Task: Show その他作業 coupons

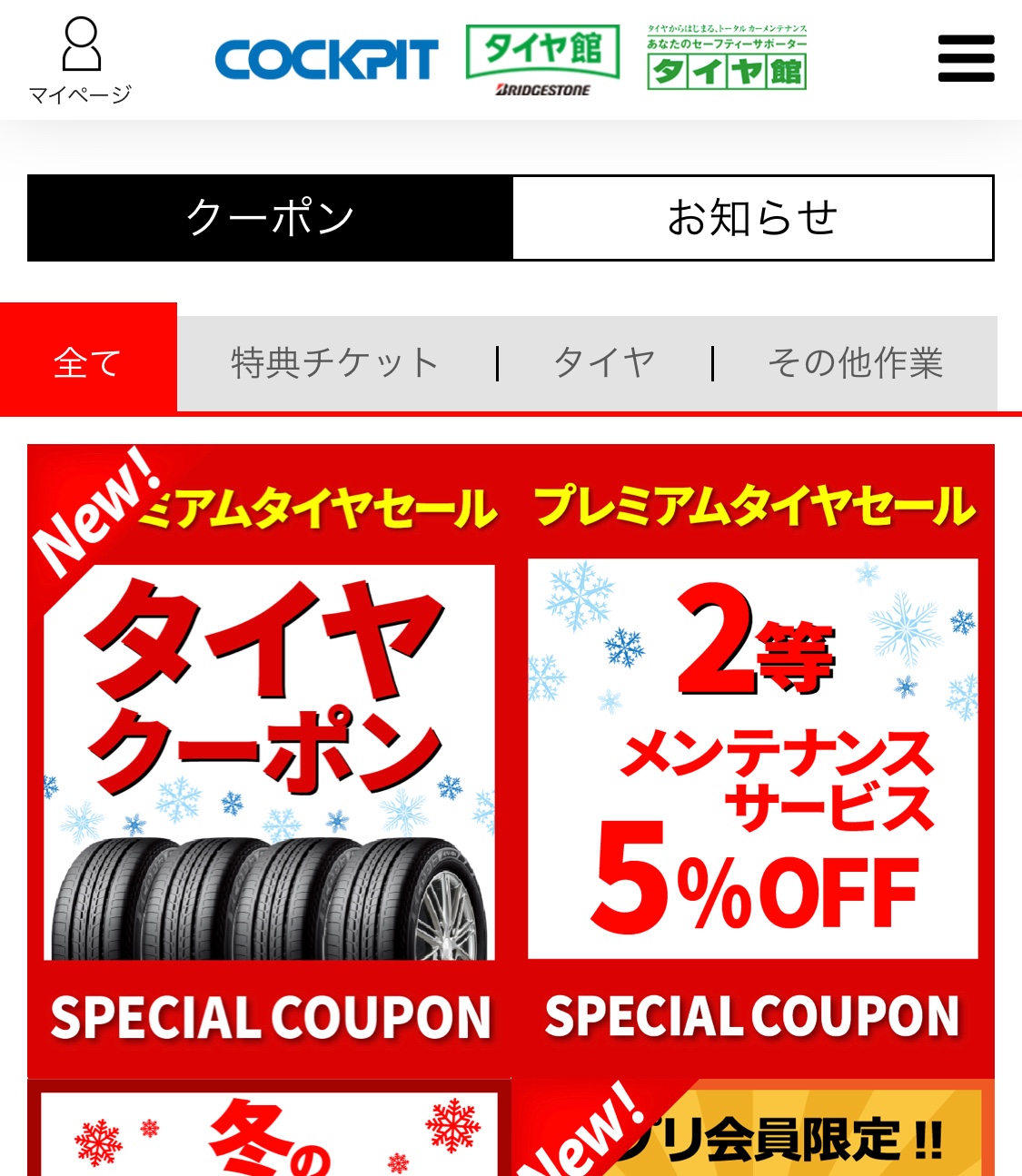Action: point(855,363)
